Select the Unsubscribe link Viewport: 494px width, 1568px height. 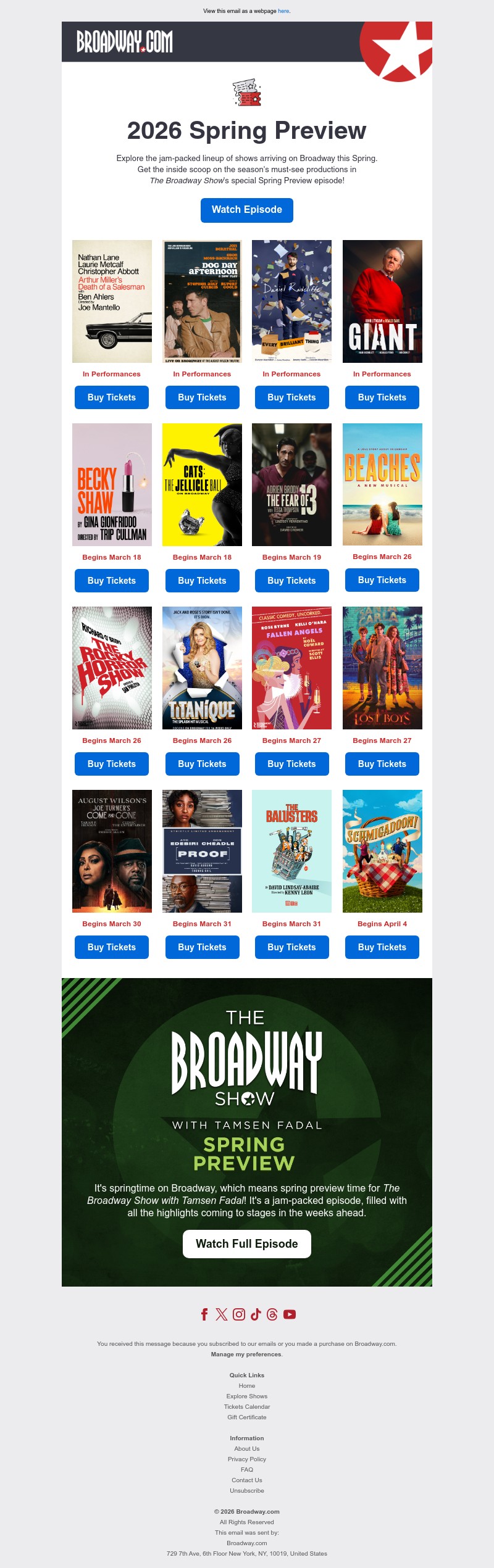tap(246, 1490)
